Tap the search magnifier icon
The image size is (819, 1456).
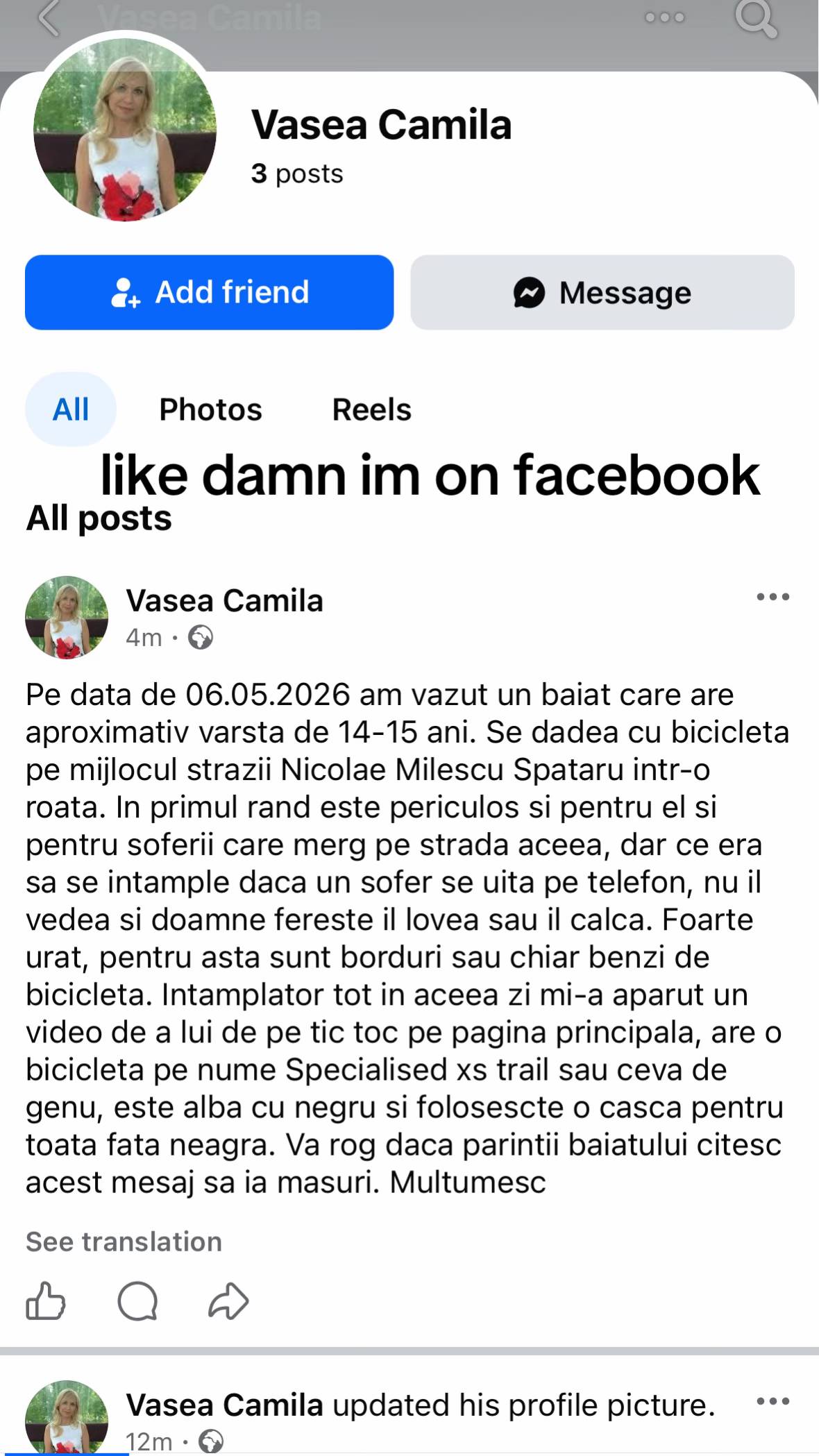755,18
